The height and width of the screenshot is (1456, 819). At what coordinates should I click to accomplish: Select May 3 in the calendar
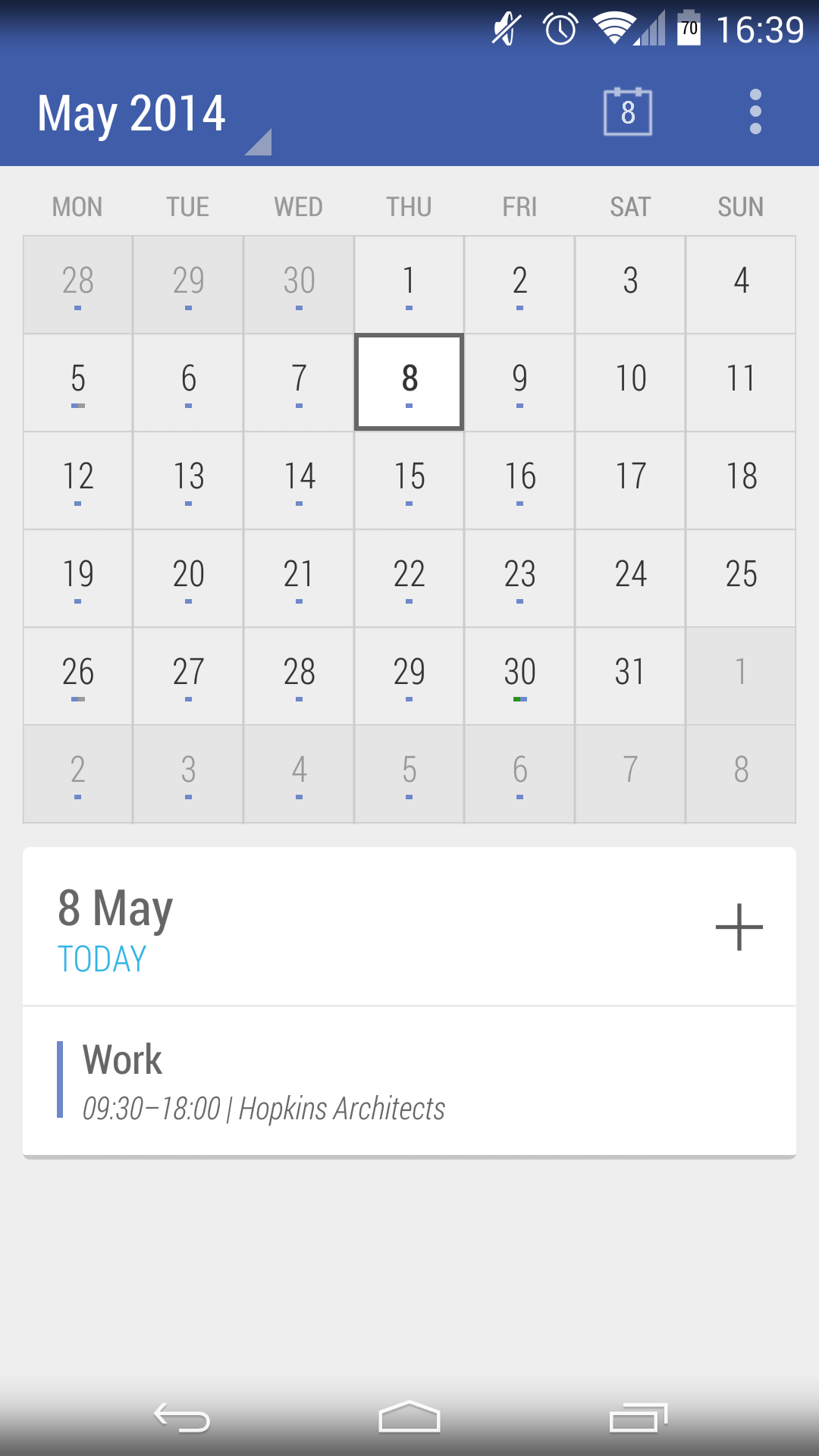pos(630,285)
